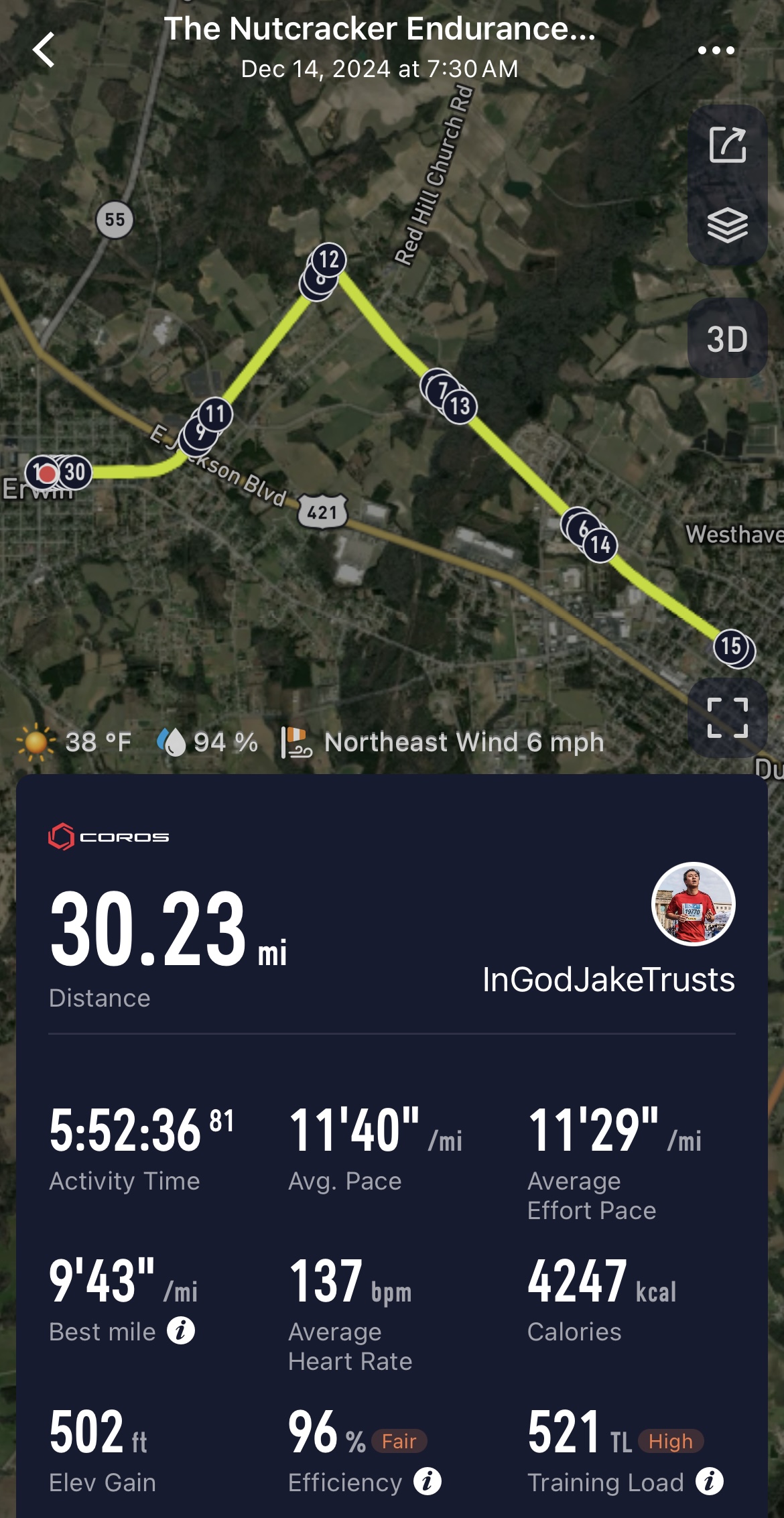784x1518 pixels.
Task: Show info about Training Load
Action: click(x=710, y=1482)
